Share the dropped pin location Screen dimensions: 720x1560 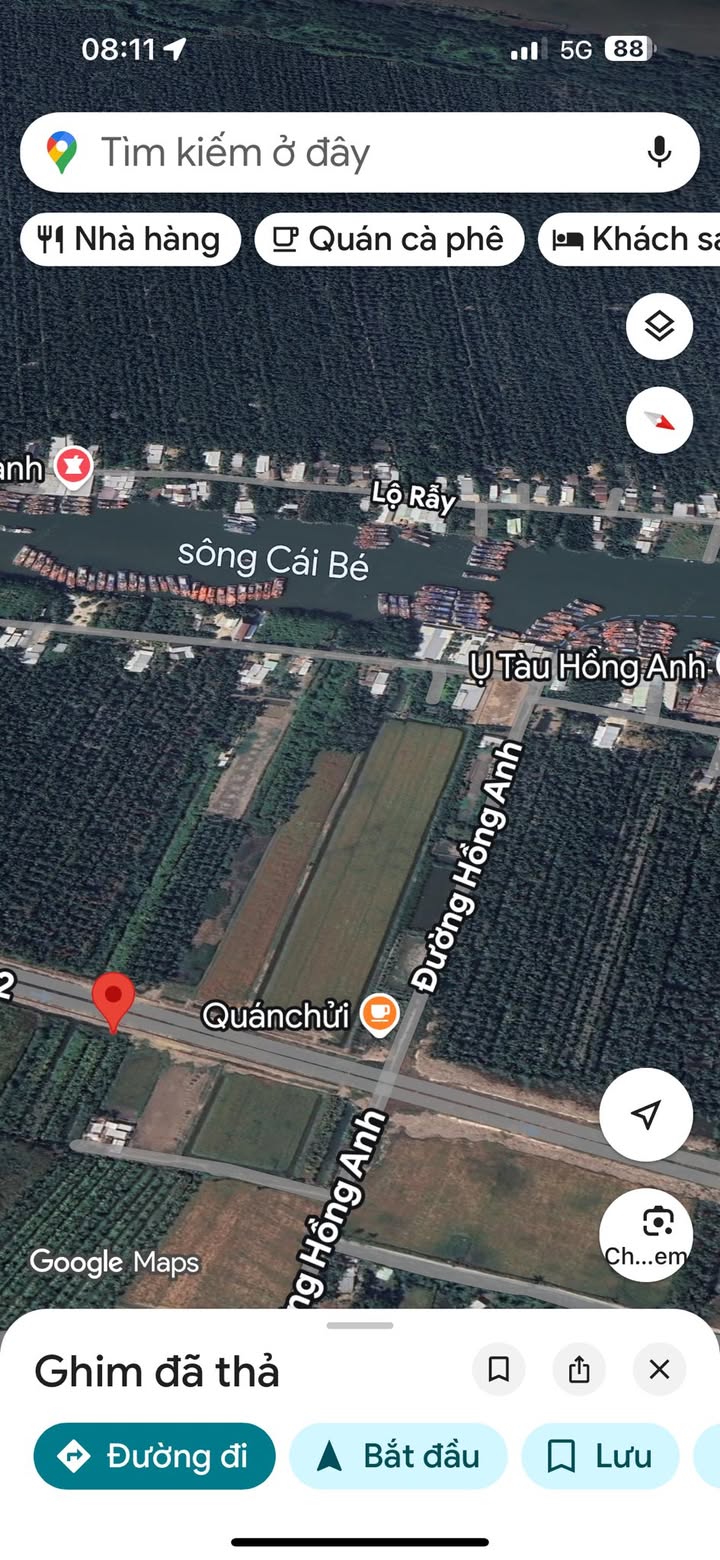579,1369
